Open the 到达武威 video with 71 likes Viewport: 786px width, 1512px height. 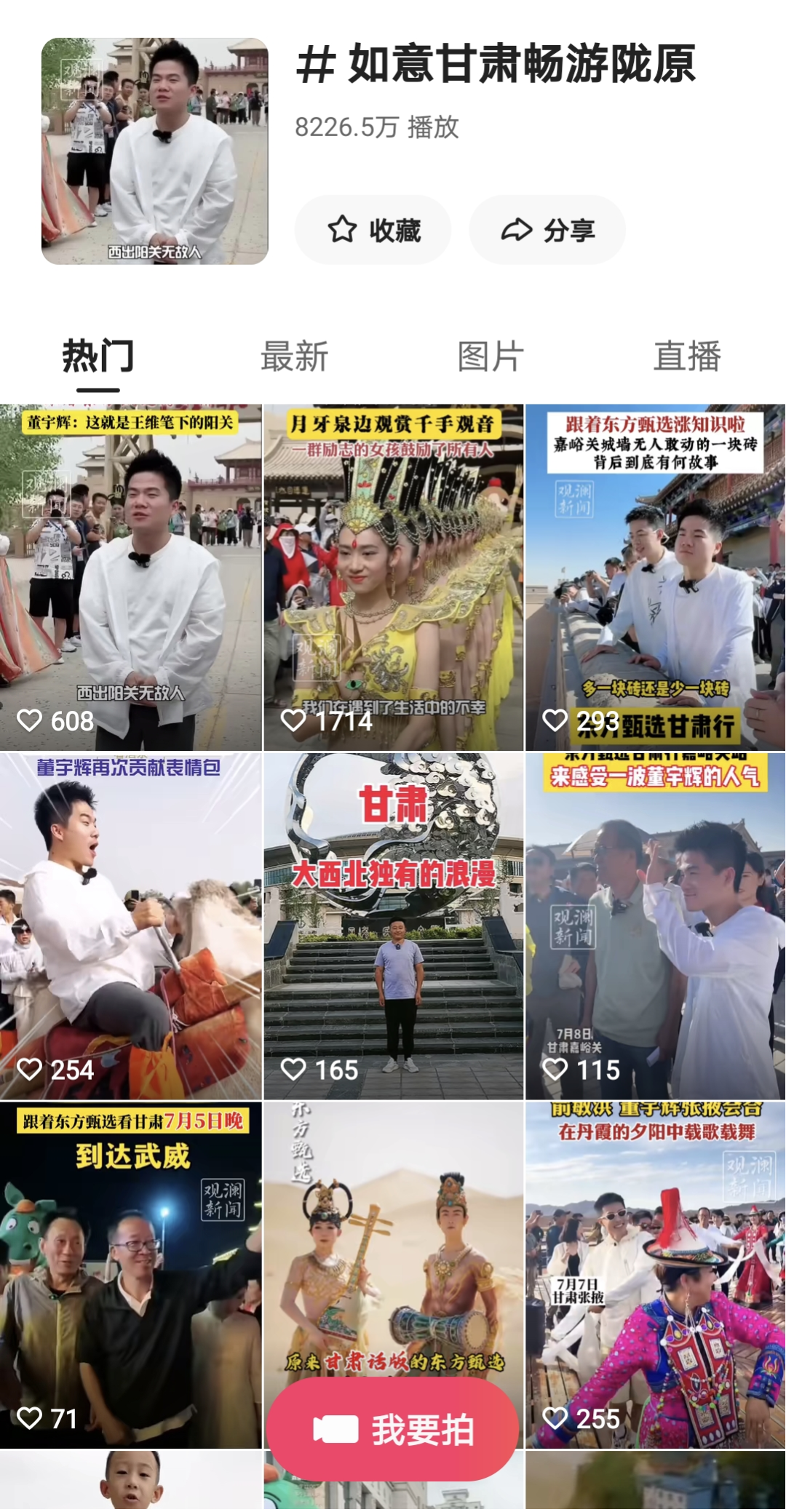tap(131, 1273)
